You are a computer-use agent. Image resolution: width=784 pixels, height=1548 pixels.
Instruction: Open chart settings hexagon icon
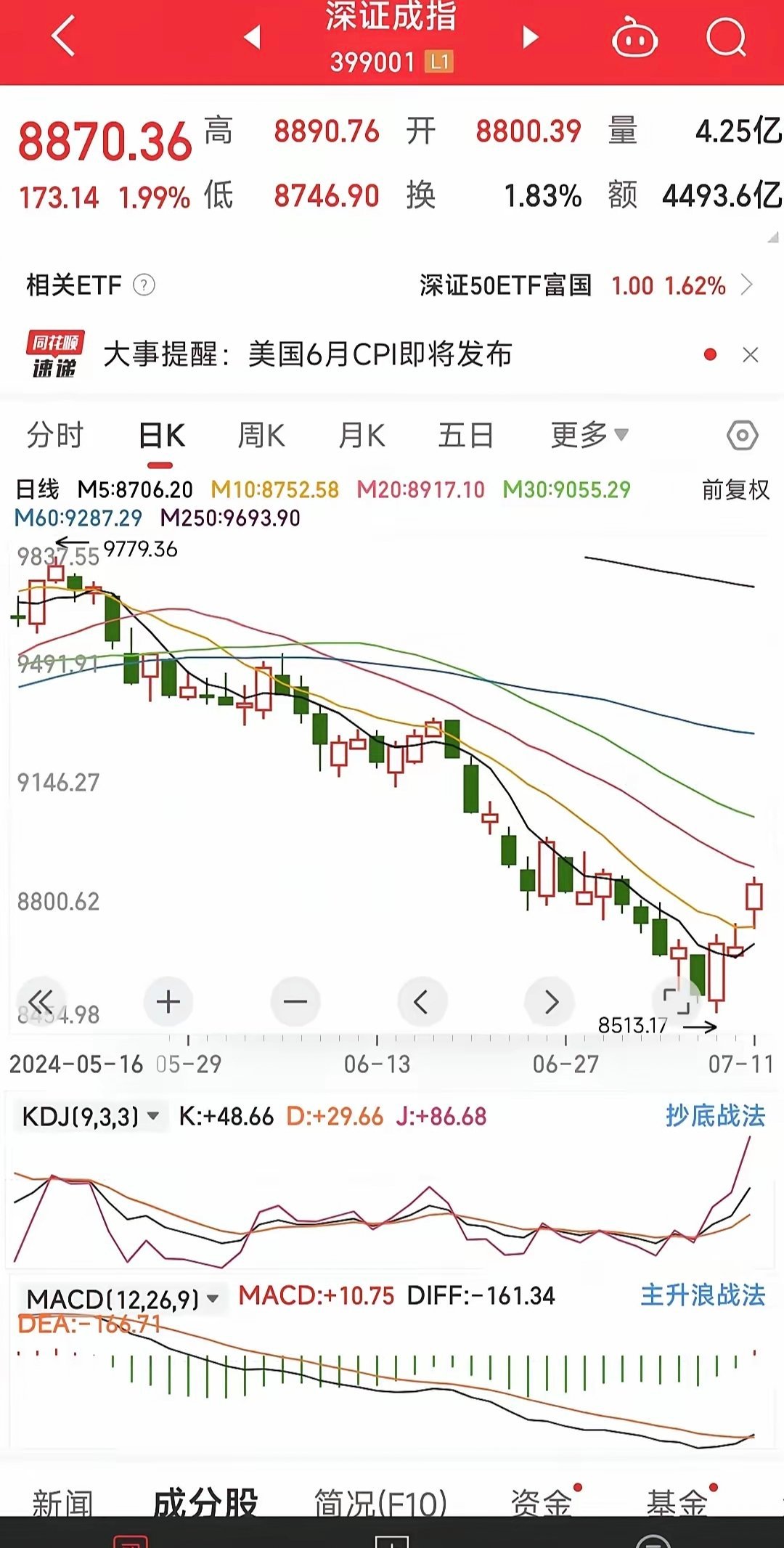click(742, 436)
